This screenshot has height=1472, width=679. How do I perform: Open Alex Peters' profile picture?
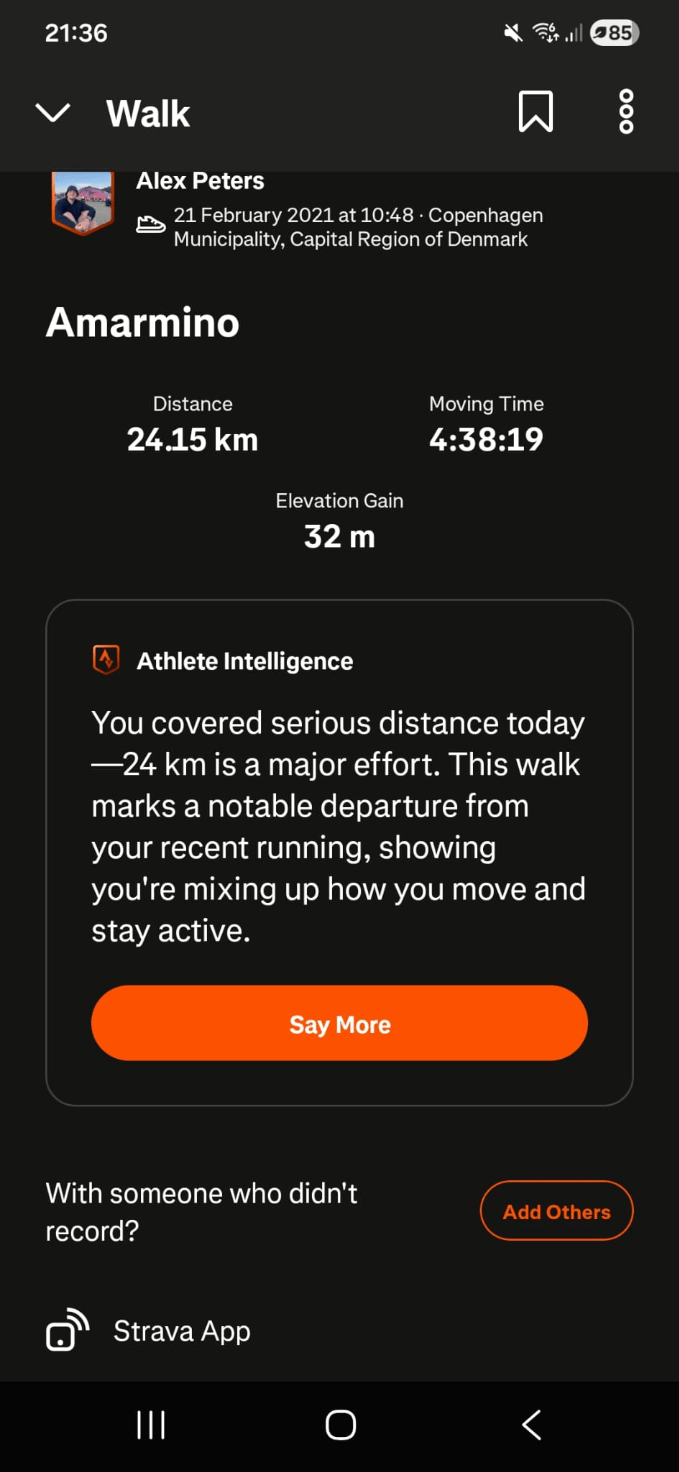click(x=82, y=202)
